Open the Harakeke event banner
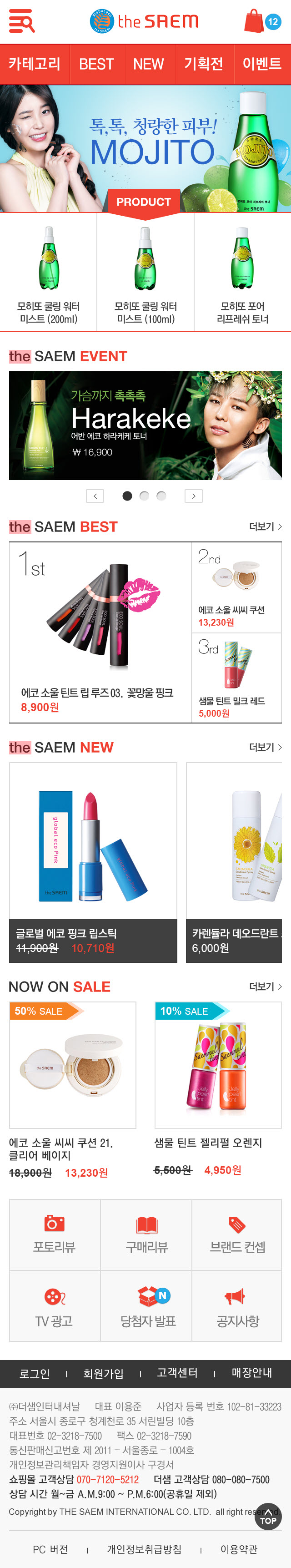 (x=145, y=425)
